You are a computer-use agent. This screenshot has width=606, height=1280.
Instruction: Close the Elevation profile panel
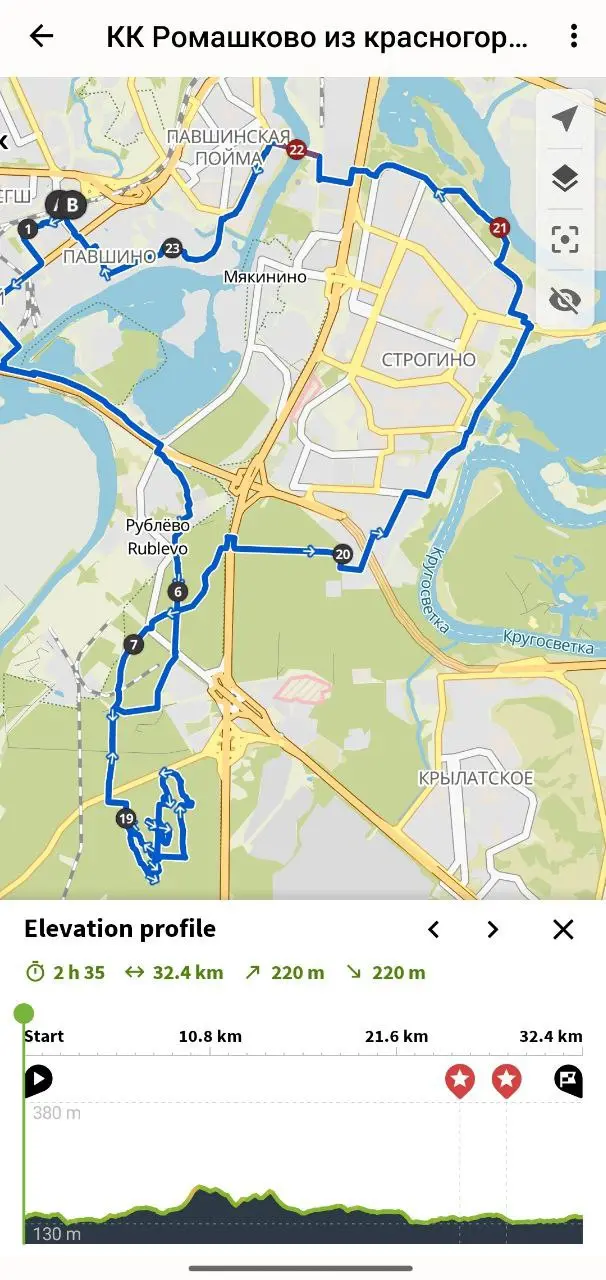click(x=563, y=930)
